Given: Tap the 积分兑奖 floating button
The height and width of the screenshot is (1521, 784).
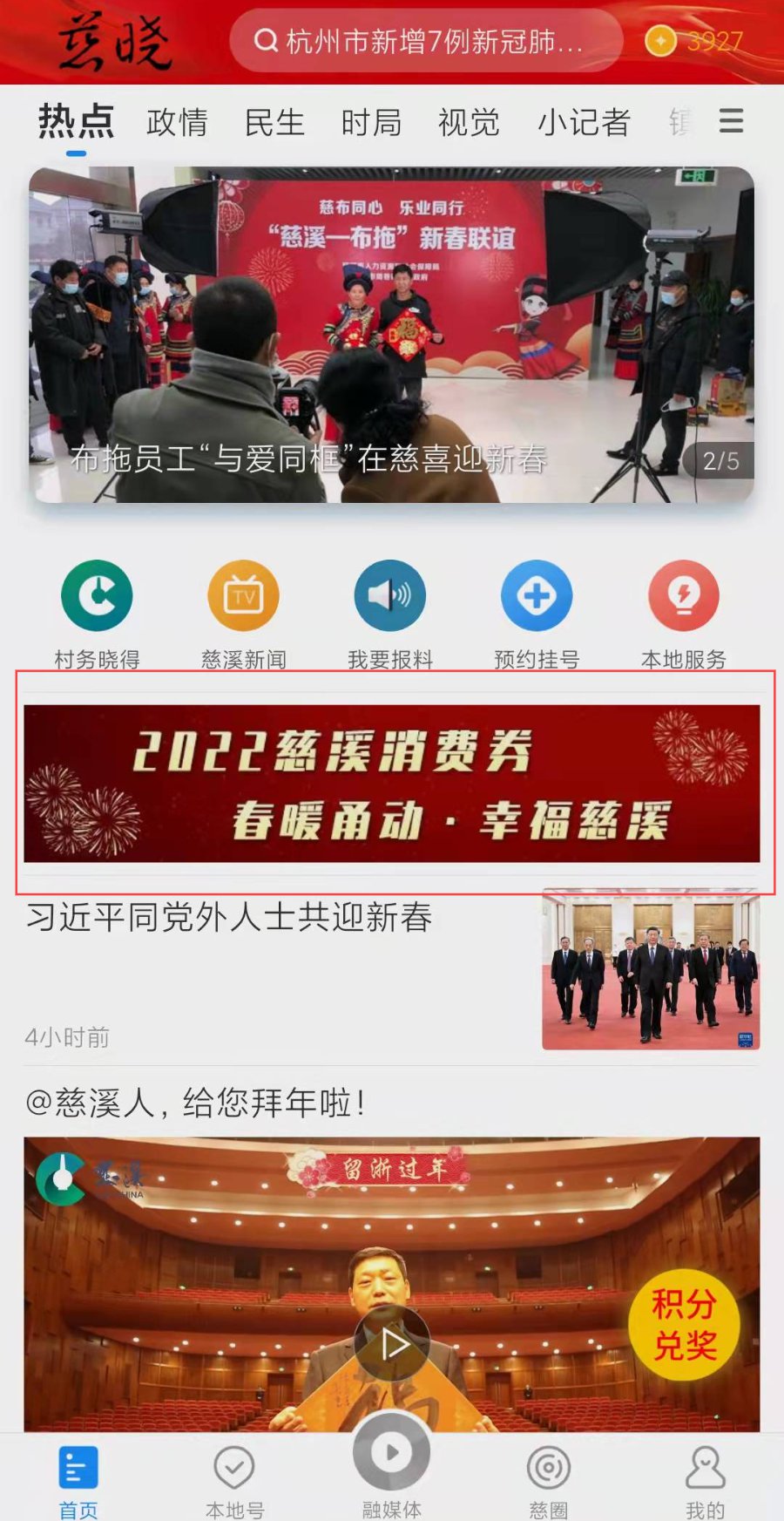Looking at the screenshot, I should (685, 1326).
